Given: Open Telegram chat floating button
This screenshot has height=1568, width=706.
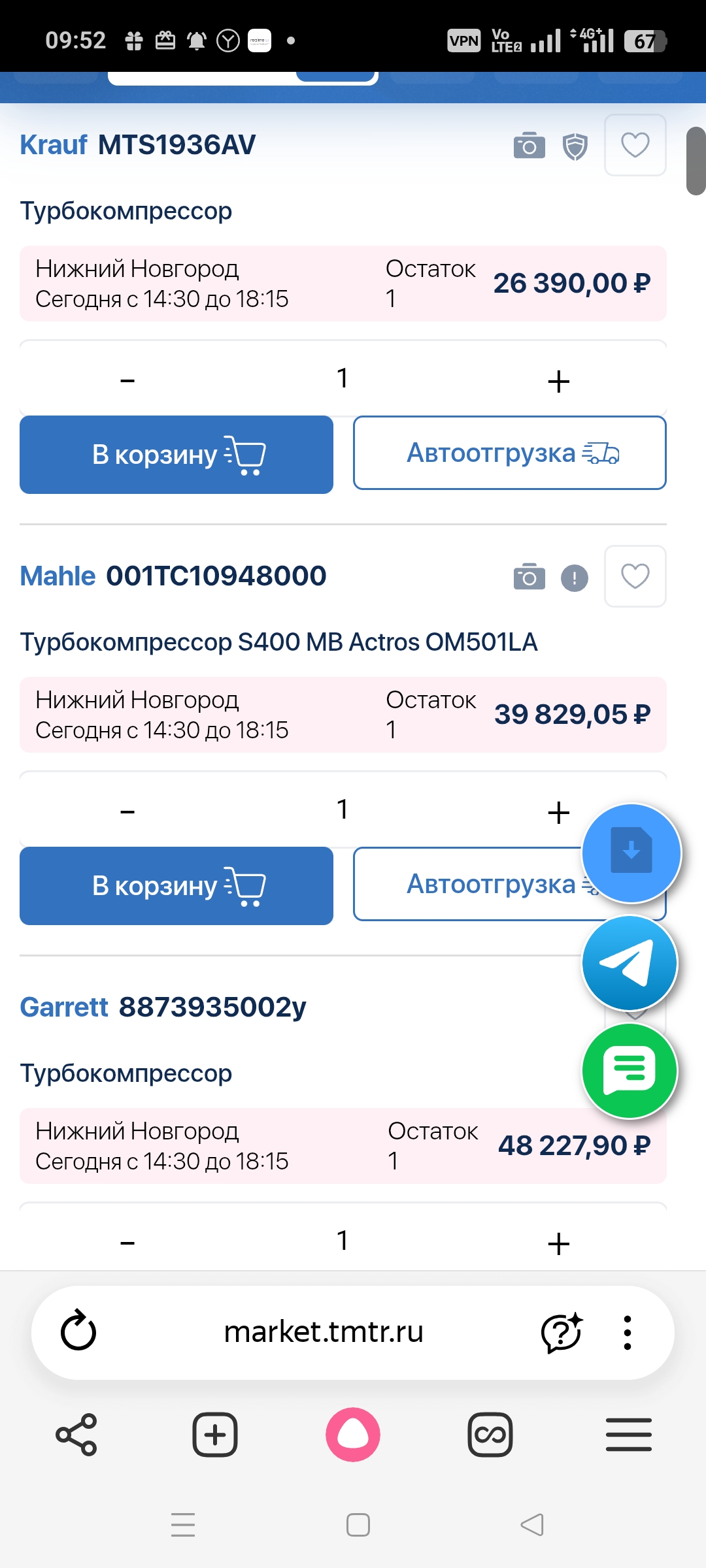Looking at the screenshot, I should [630, 962].
